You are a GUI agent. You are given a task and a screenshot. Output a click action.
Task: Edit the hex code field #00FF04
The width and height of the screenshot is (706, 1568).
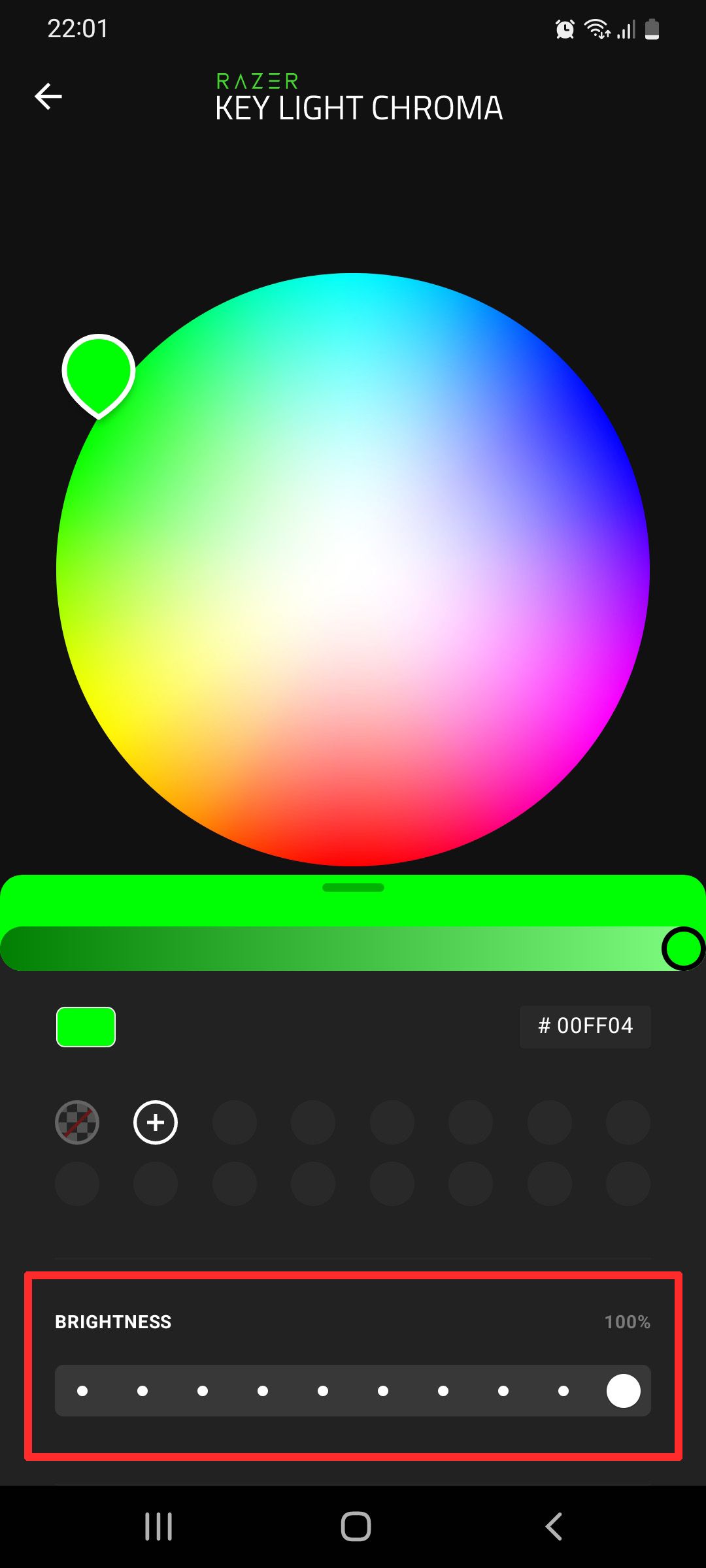point(585,1026)
